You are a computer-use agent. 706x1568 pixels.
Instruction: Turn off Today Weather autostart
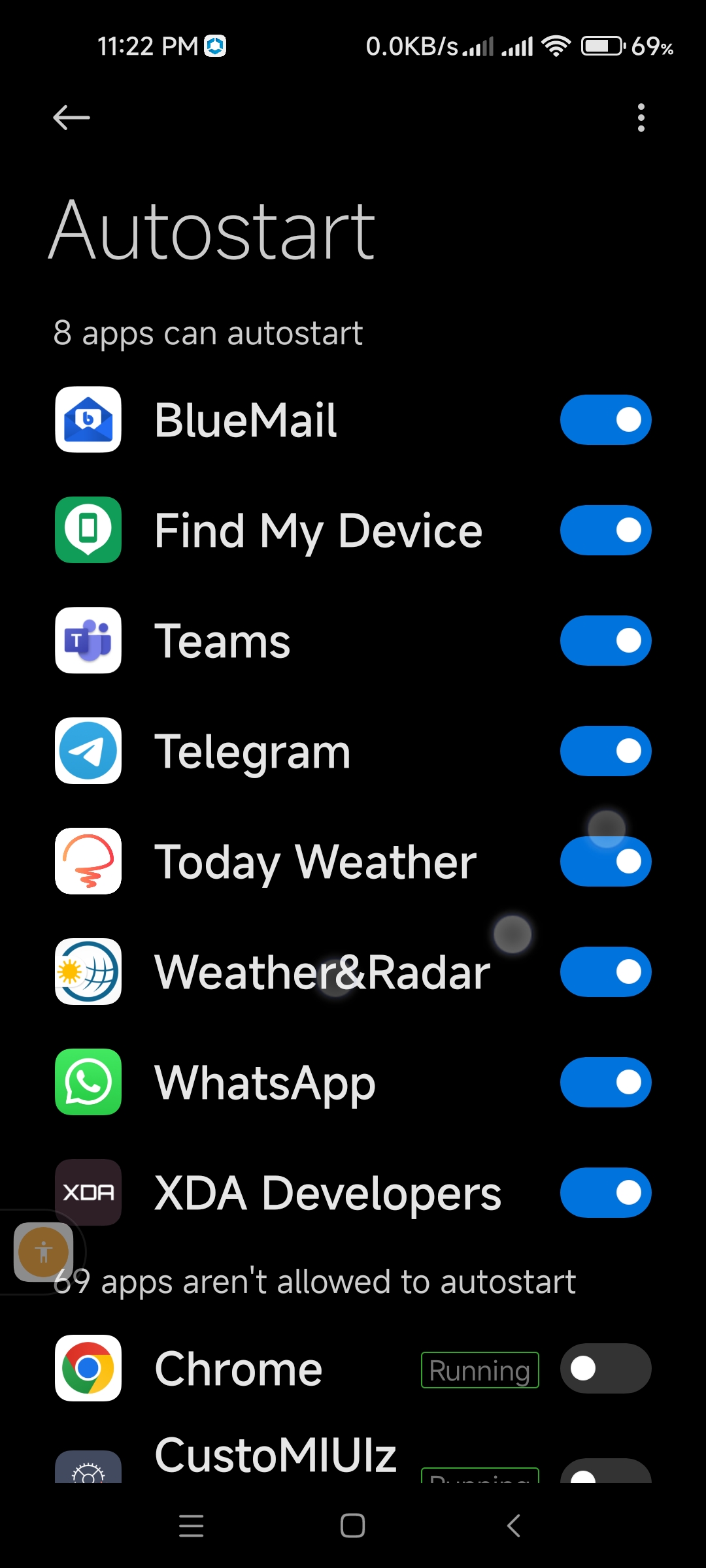click(605, 861)
